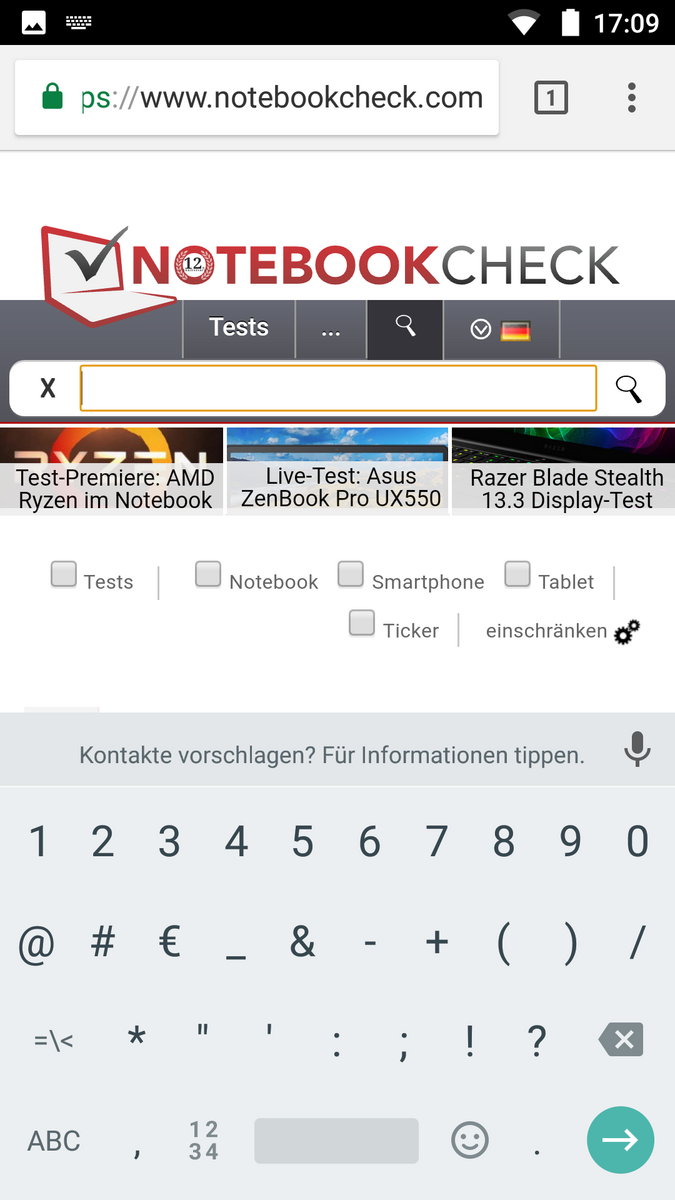
Task: Toggle the Ticker filter checkbox
Action: 361,623
